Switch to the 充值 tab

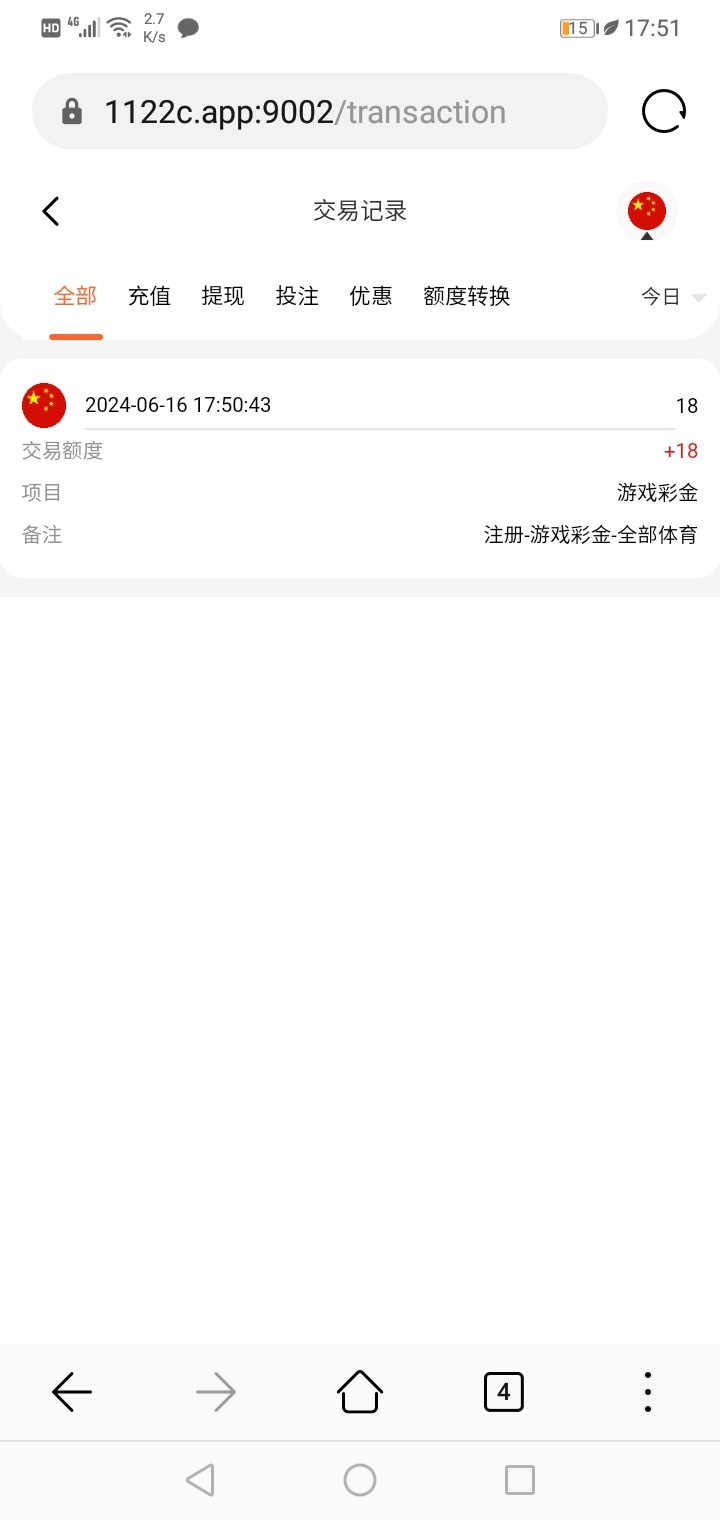click(149, 296)
